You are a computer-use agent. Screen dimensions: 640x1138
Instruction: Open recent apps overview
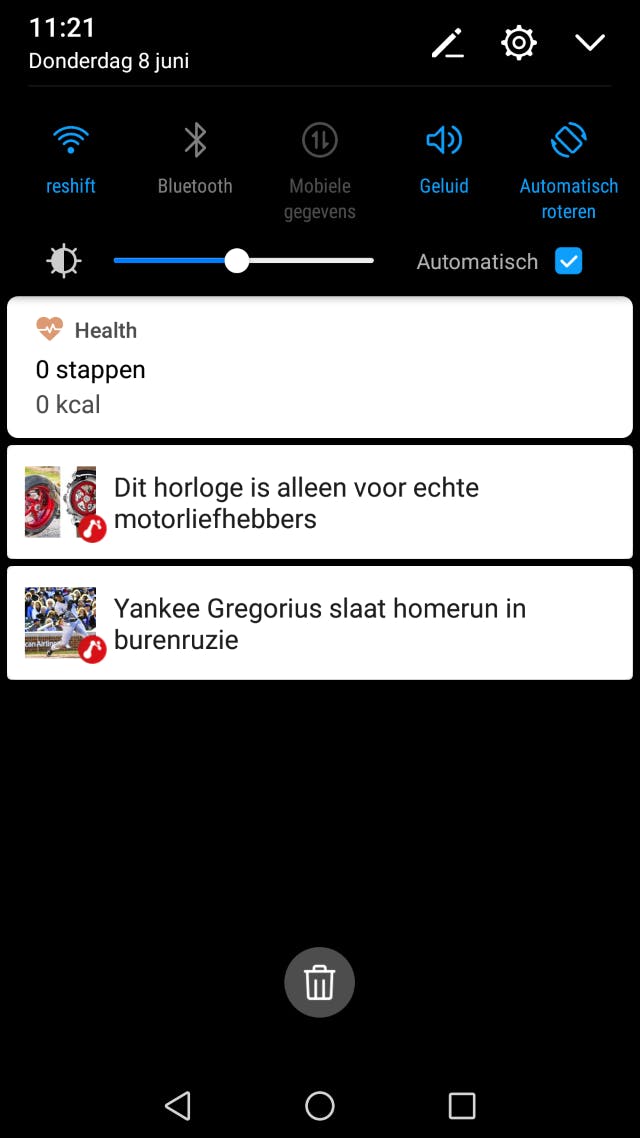(x=462, y=1105)
